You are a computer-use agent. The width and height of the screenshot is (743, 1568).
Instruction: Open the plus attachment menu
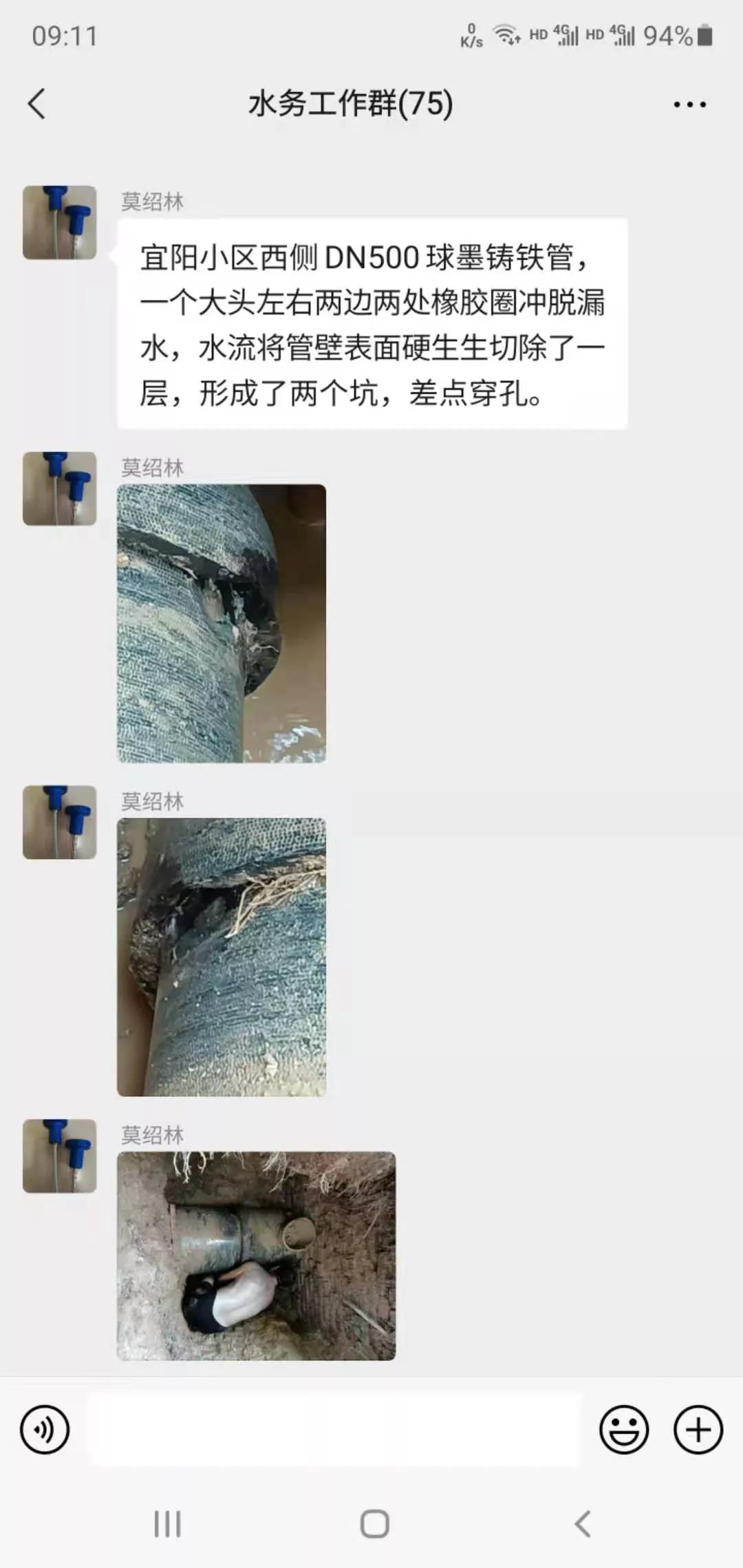(698, 1430)
